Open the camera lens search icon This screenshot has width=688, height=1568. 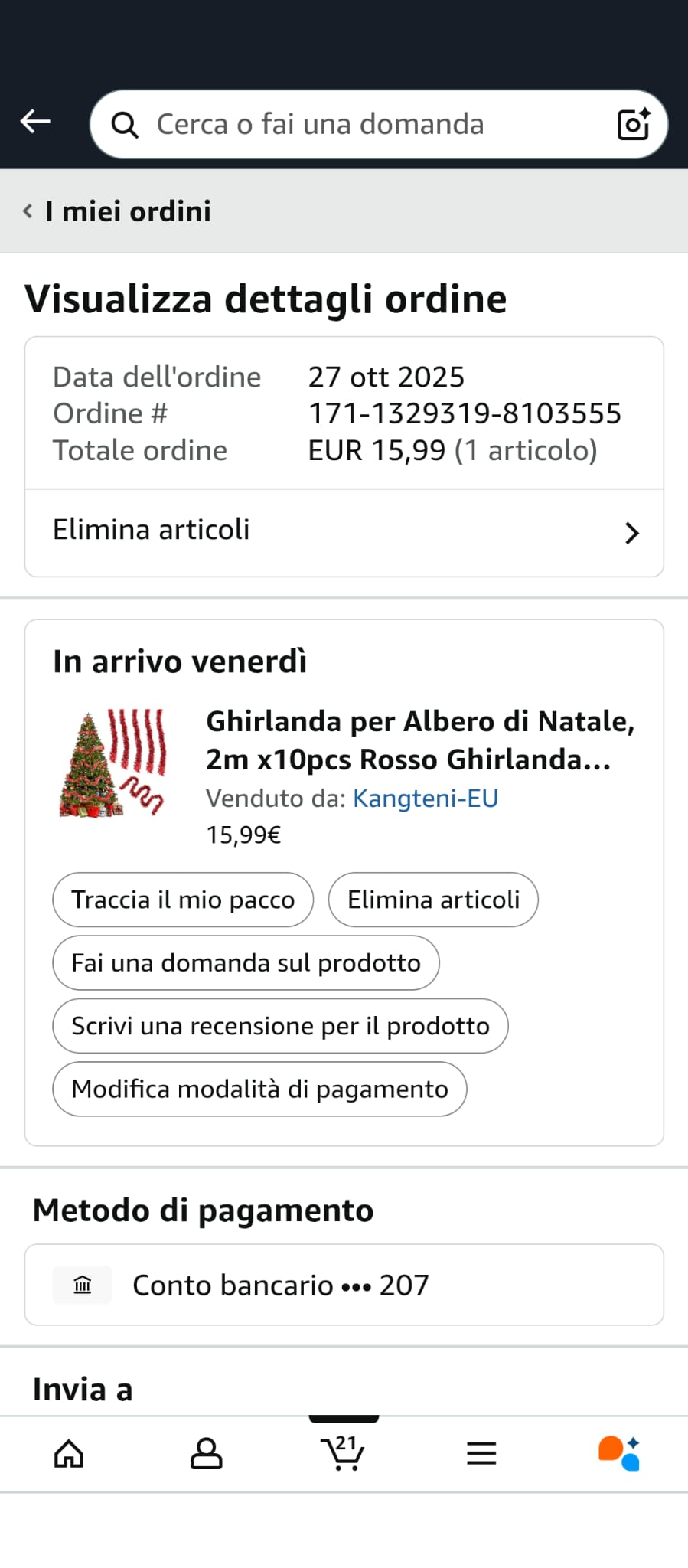pos(633,124)
